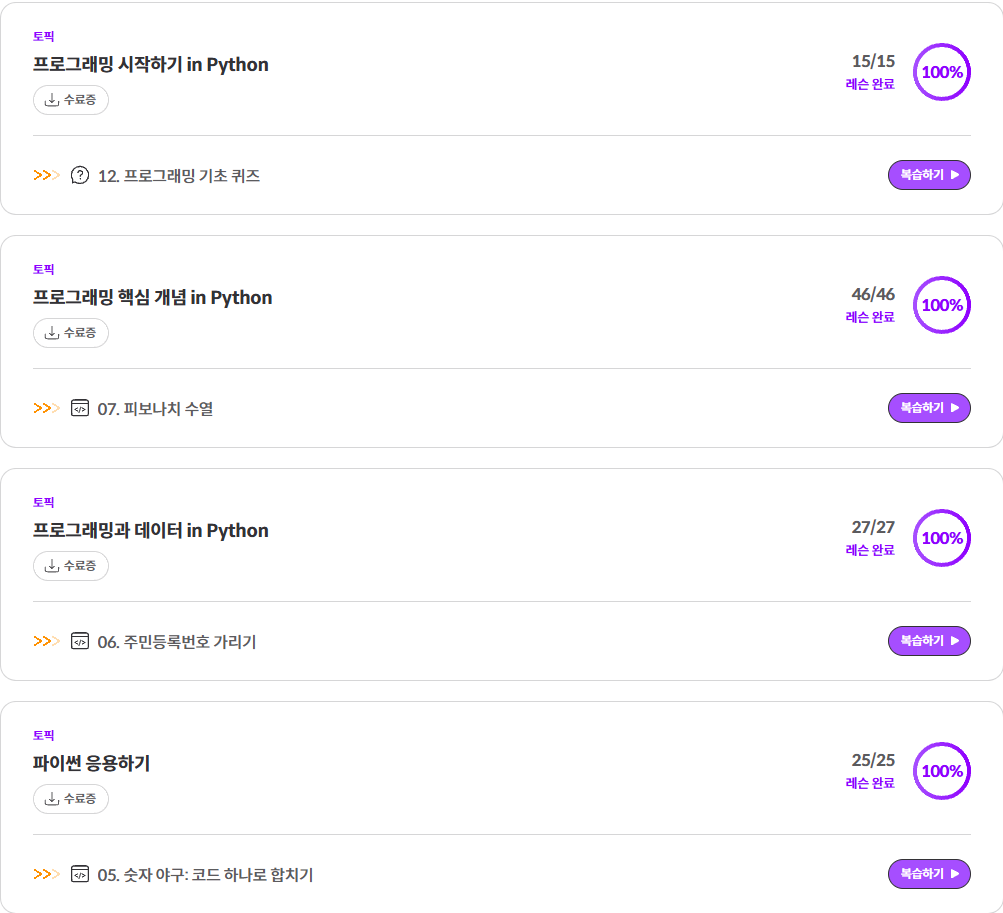Open lesson 07. 피보나치 수열
The width and height of the screenshot is (1003, 913).
[x=155, y=409]
